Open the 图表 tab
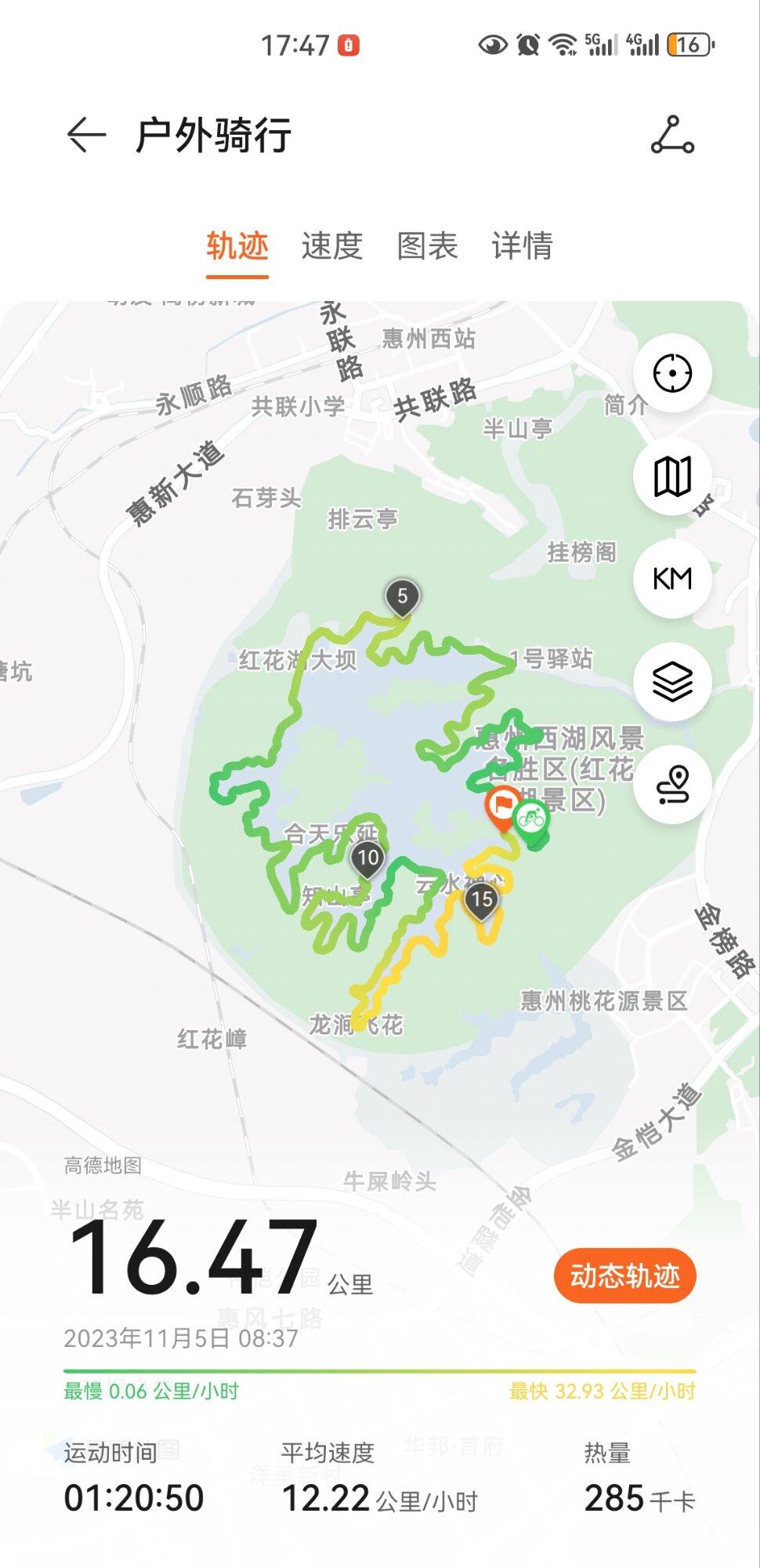This screenshot has height=1568, width=760. pyautogui.click(x=427, y=246)
